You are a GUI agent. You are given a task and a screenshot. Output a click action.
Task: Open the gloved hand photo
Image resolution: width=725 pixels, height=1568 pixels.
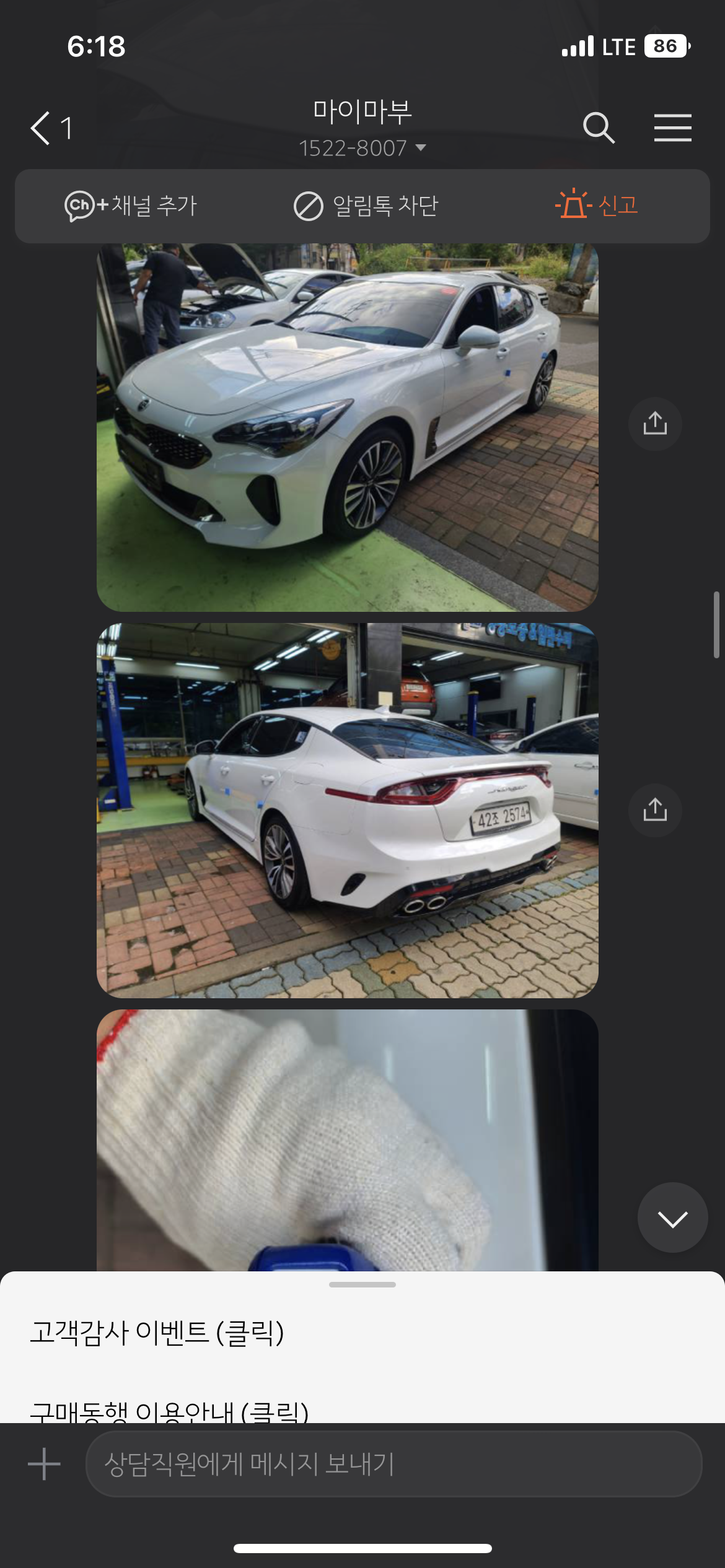point(347,1139)
